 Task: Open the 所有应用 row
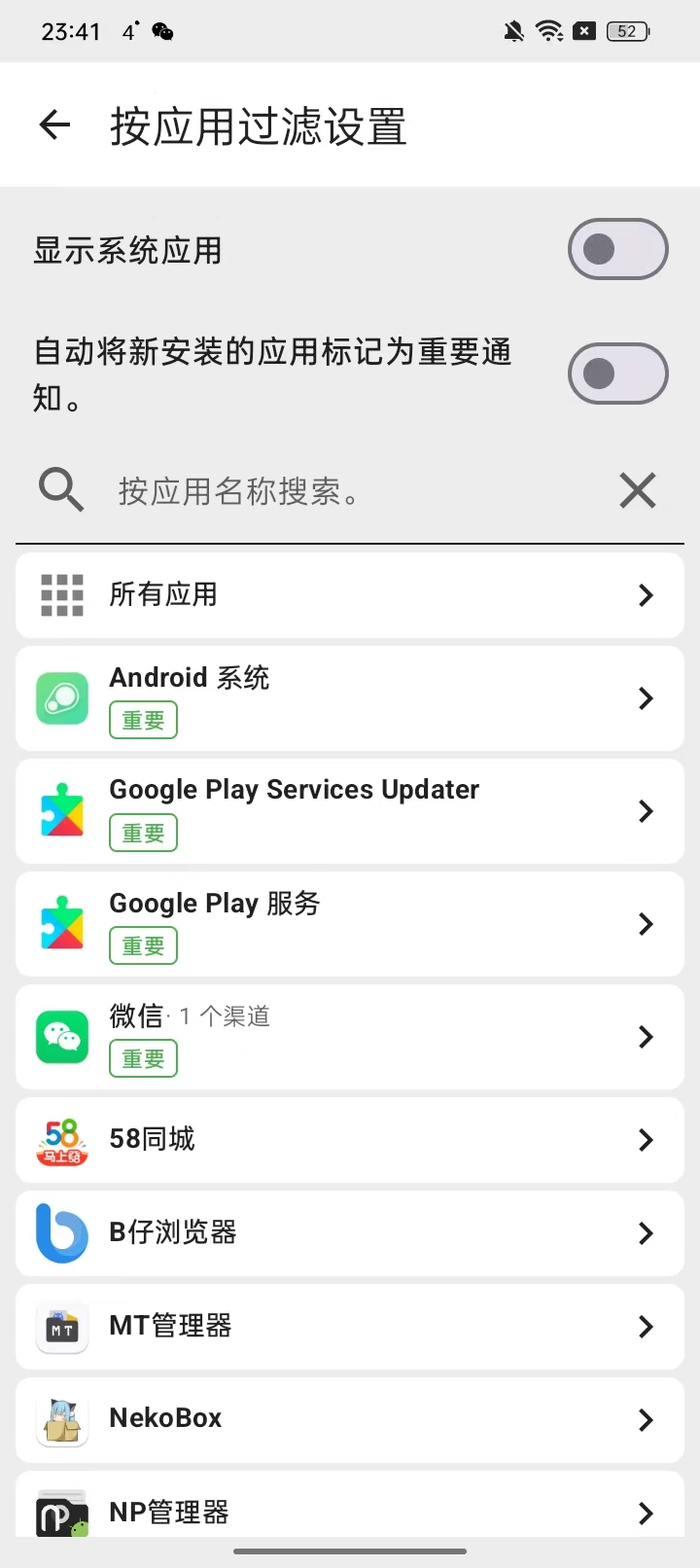[350, 595]
